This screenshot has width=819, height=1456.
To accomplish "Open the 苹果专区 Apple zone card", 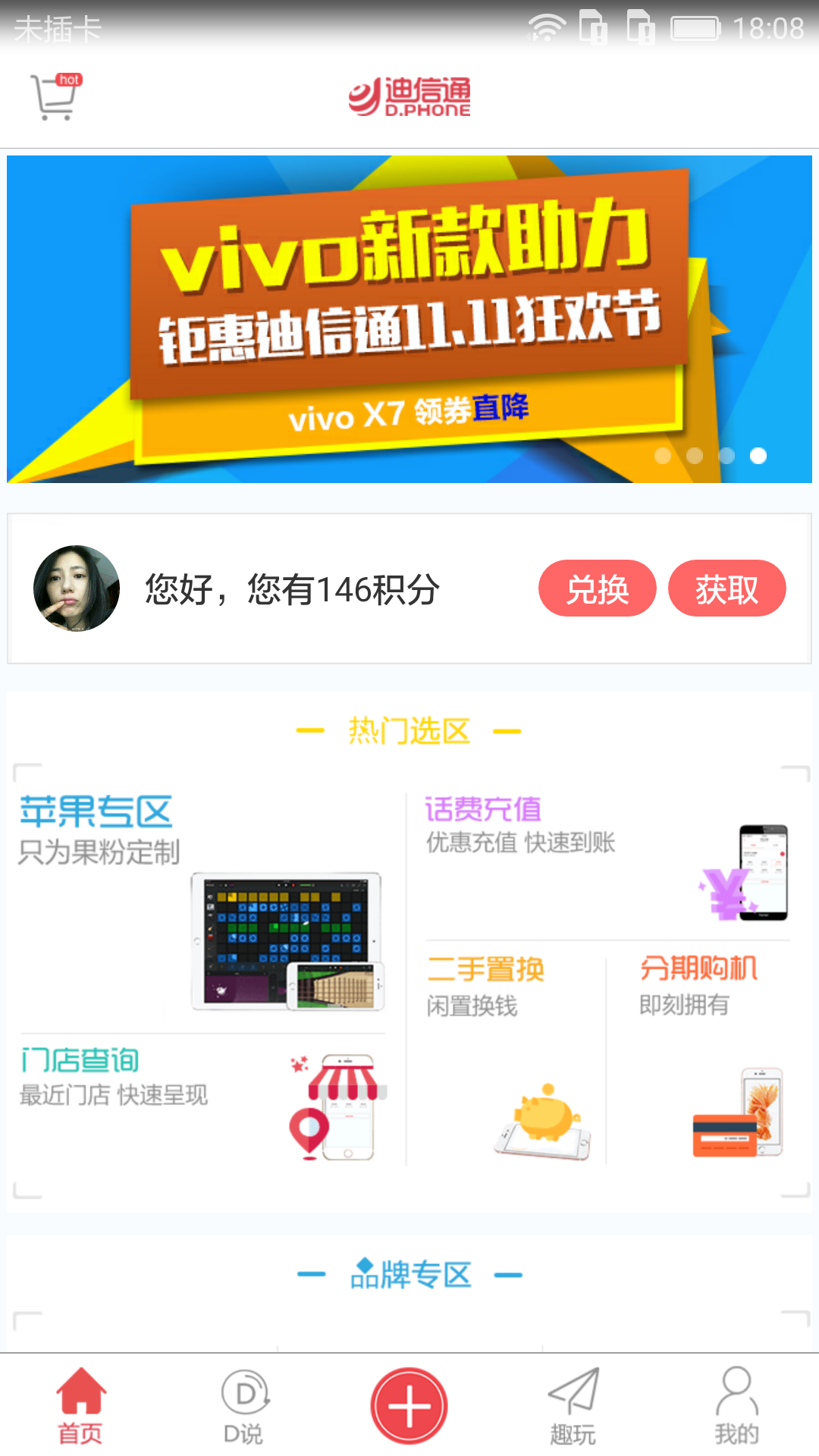I will click(x=203, y=902).
